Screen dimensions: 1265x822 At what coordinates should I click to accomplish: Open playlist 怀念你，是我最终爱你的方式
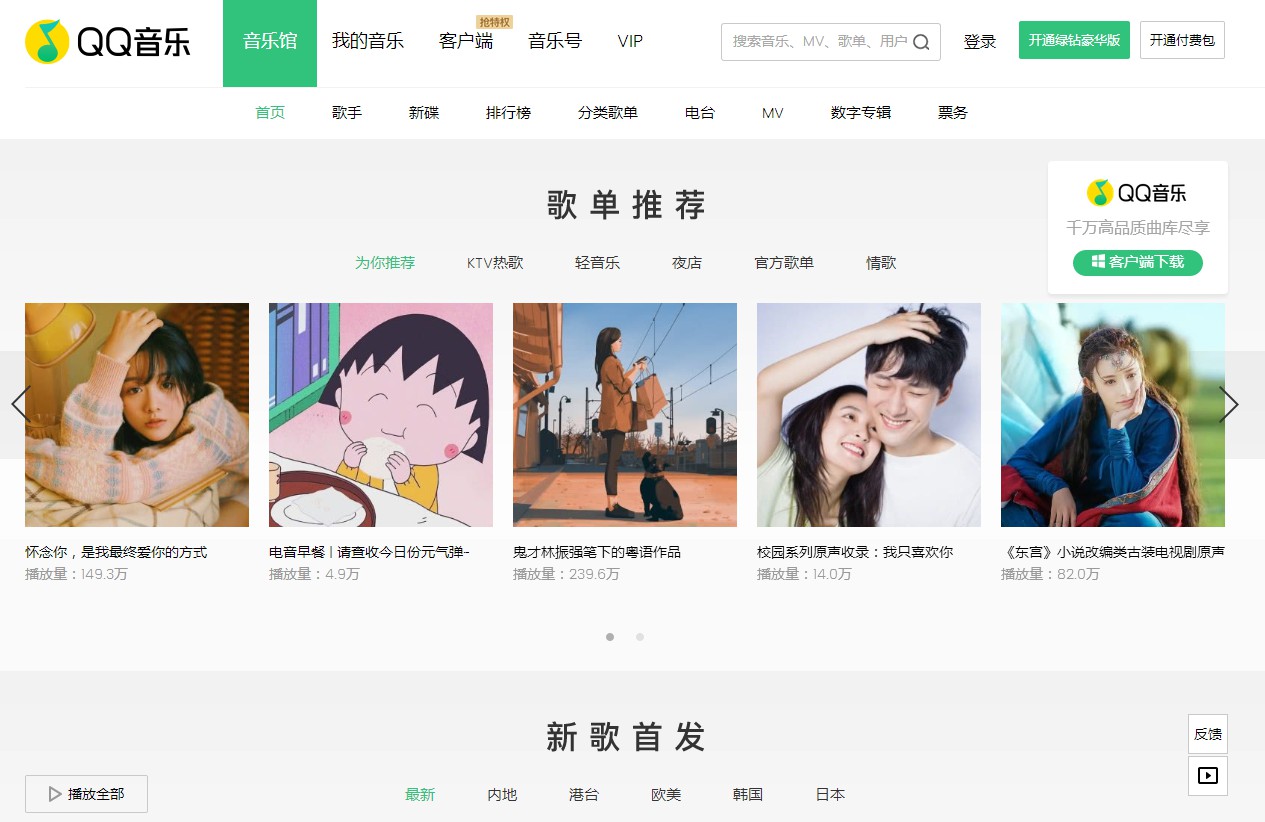pos(116,552)
